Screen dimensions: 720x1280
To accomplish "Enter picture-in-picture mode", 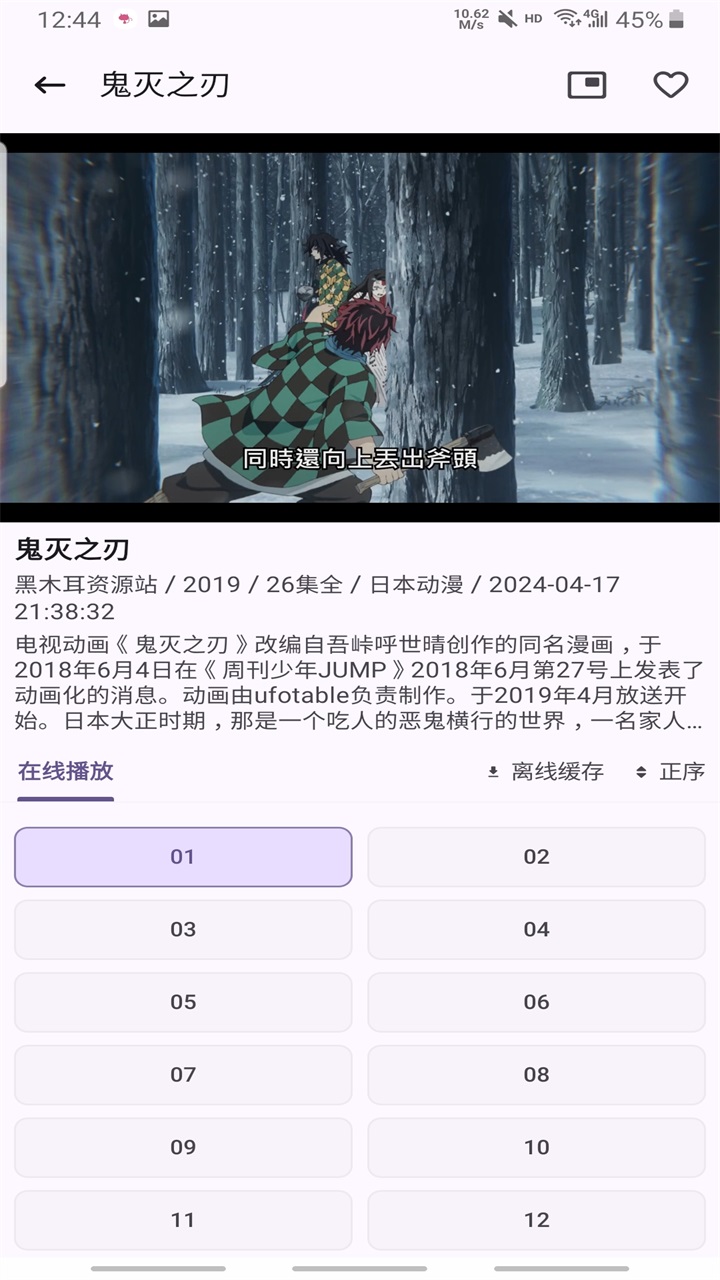I will tap(587, 85).
